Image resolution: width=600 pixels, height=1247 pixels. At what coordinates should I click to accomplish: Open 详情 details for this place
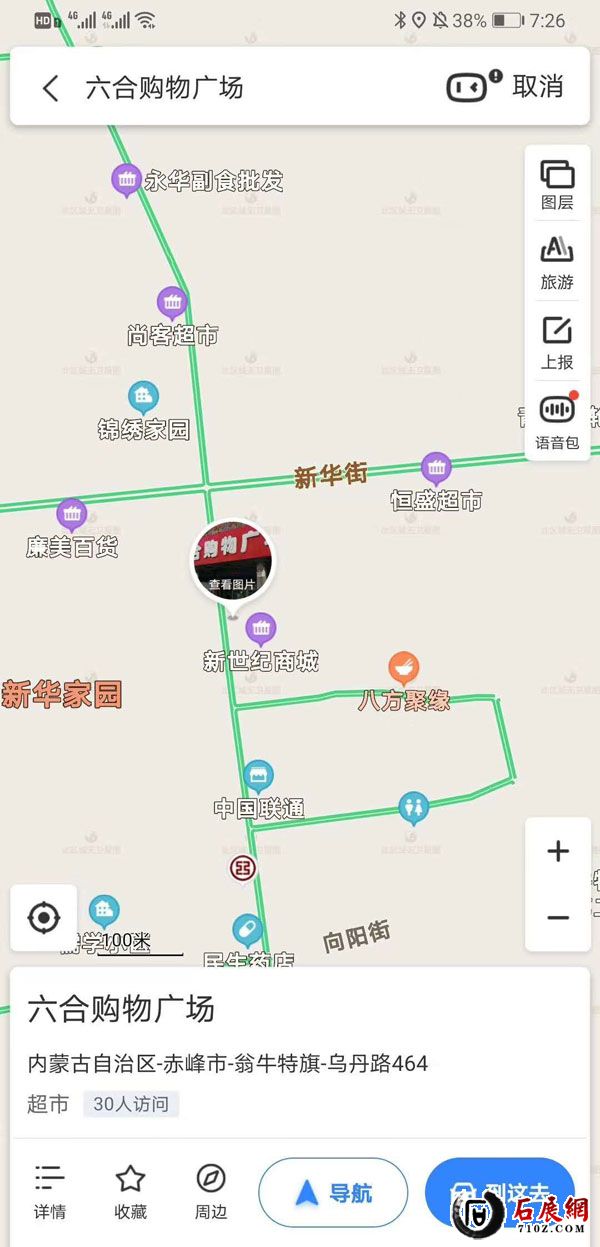pyautogui.click(x=50, y=1191)
